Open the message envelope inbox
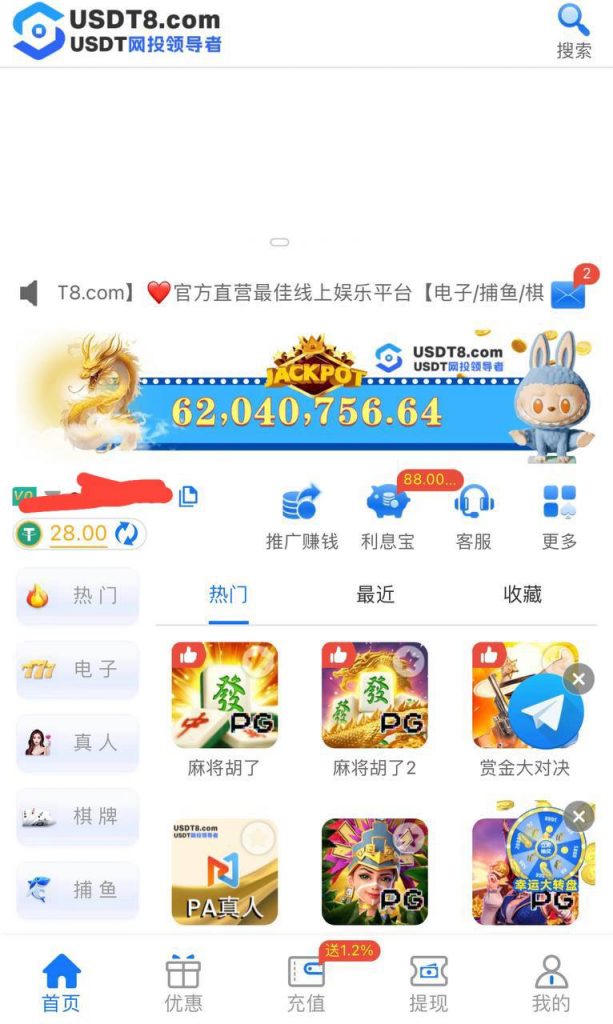 (569, 292)
